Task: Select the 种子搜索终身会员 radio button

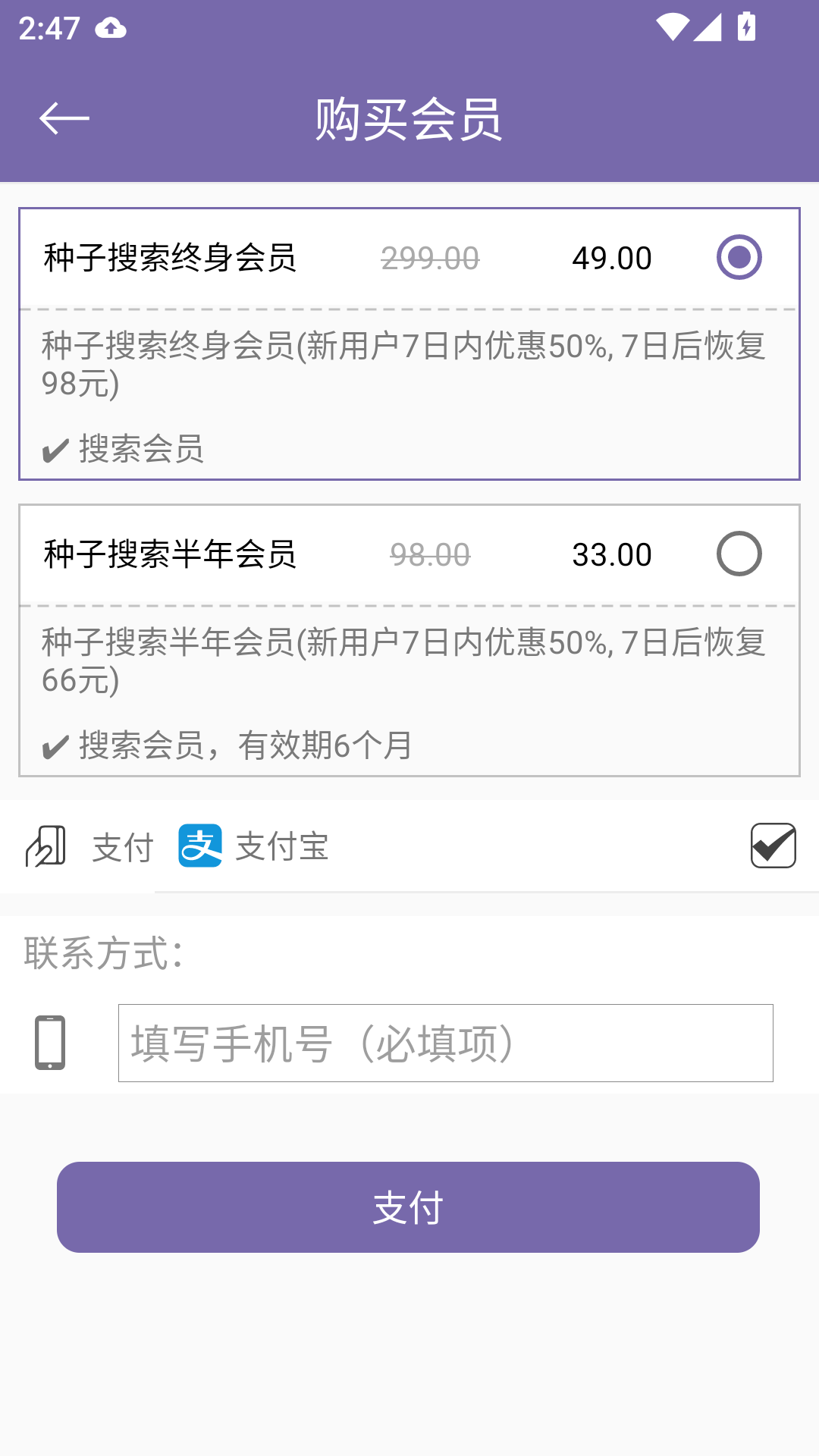Action: point(741,259)
